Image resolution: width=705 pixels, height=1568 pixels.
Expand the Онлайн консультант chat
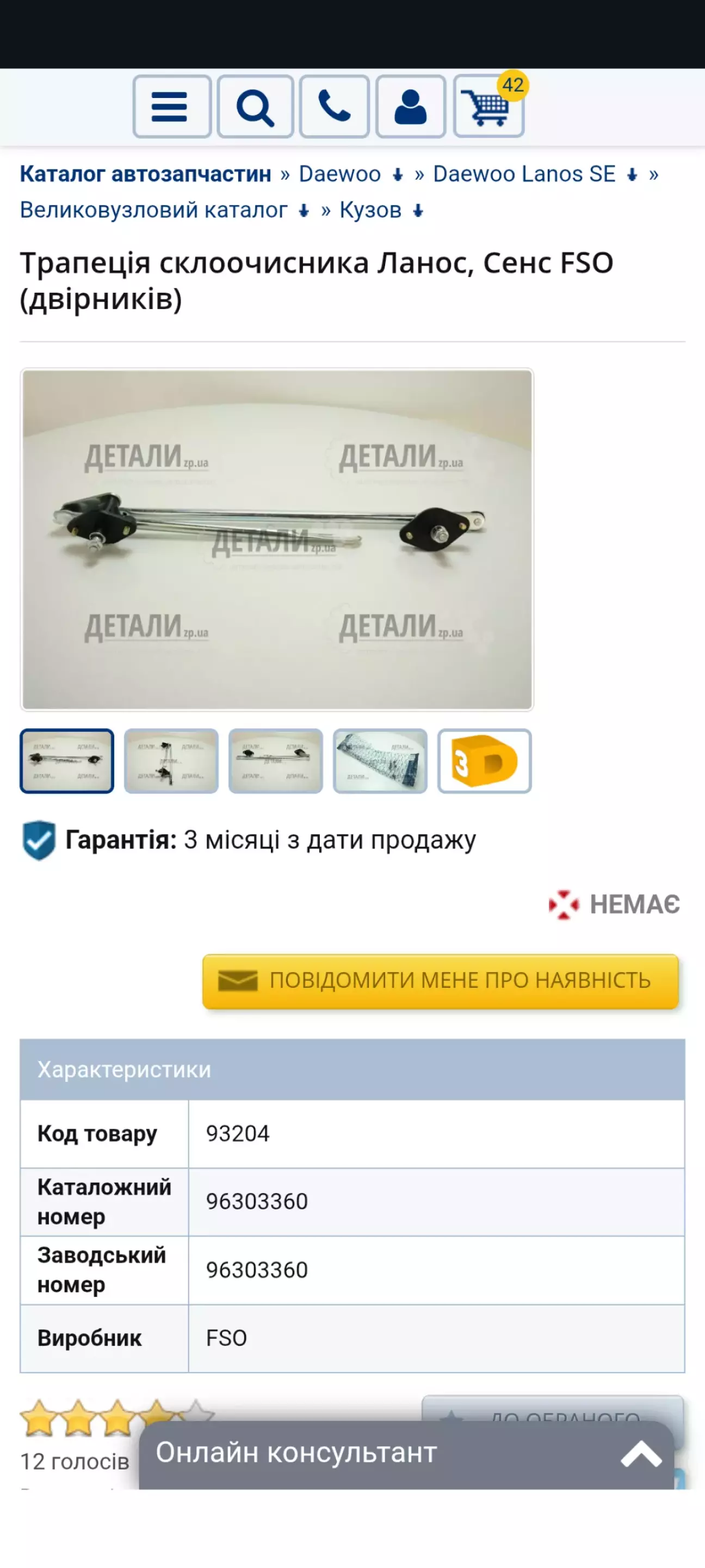406,1454
